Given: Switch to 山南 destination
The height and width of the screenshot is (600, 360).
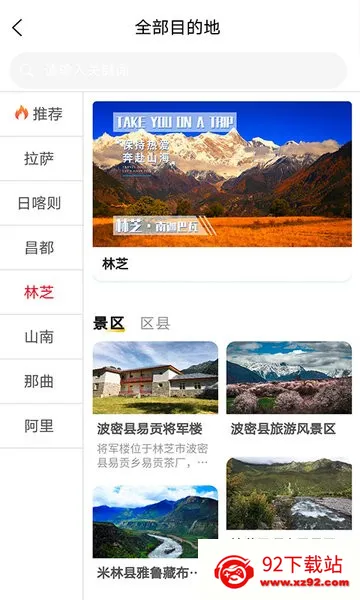Looking at the screenshot, I should tap(41, 337).
